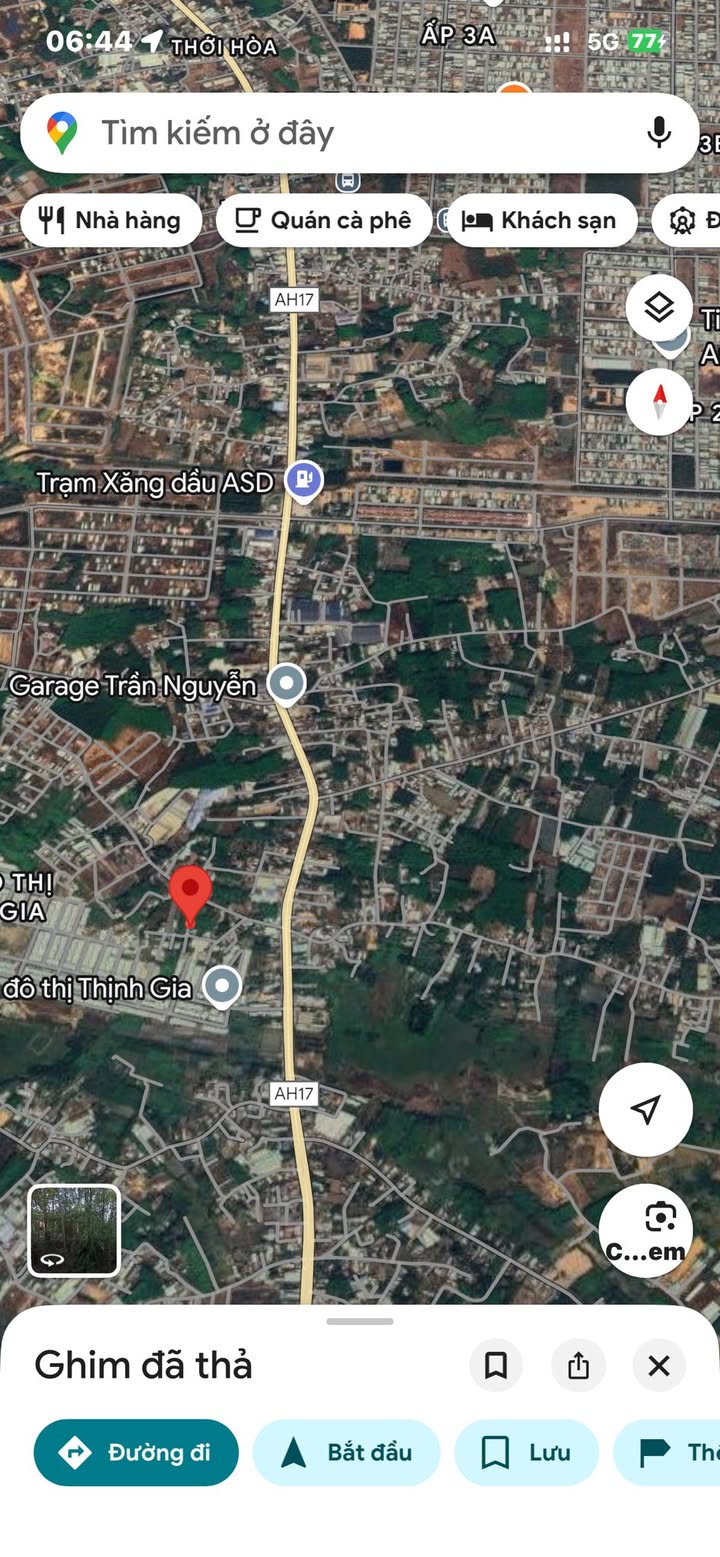Open the Trạm Xăng dầu ASD marker
This screenshot has height=1557, width=720.
tap(304, 481)
